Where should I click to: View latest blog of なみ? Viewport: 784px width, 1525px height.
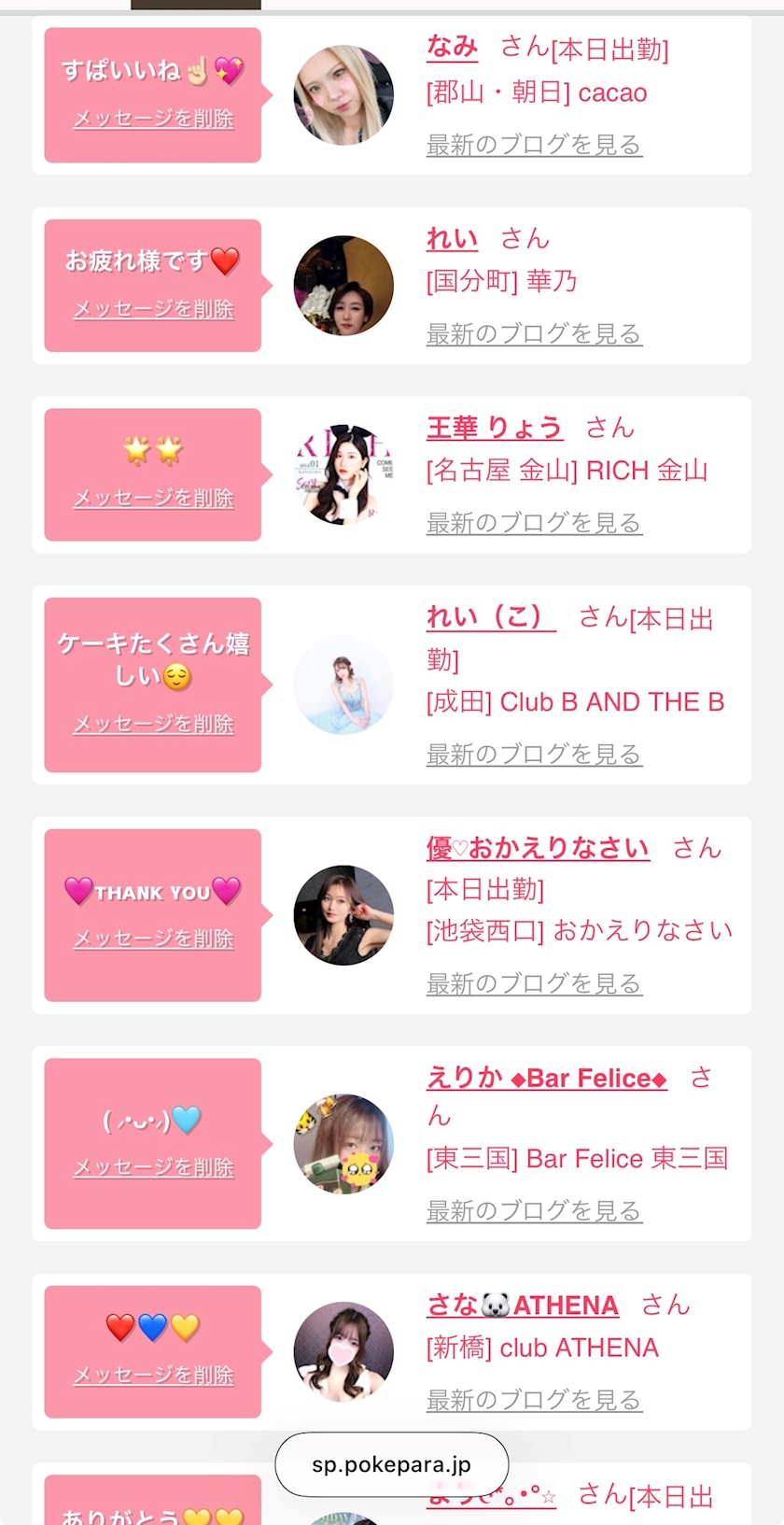point(534,145)
